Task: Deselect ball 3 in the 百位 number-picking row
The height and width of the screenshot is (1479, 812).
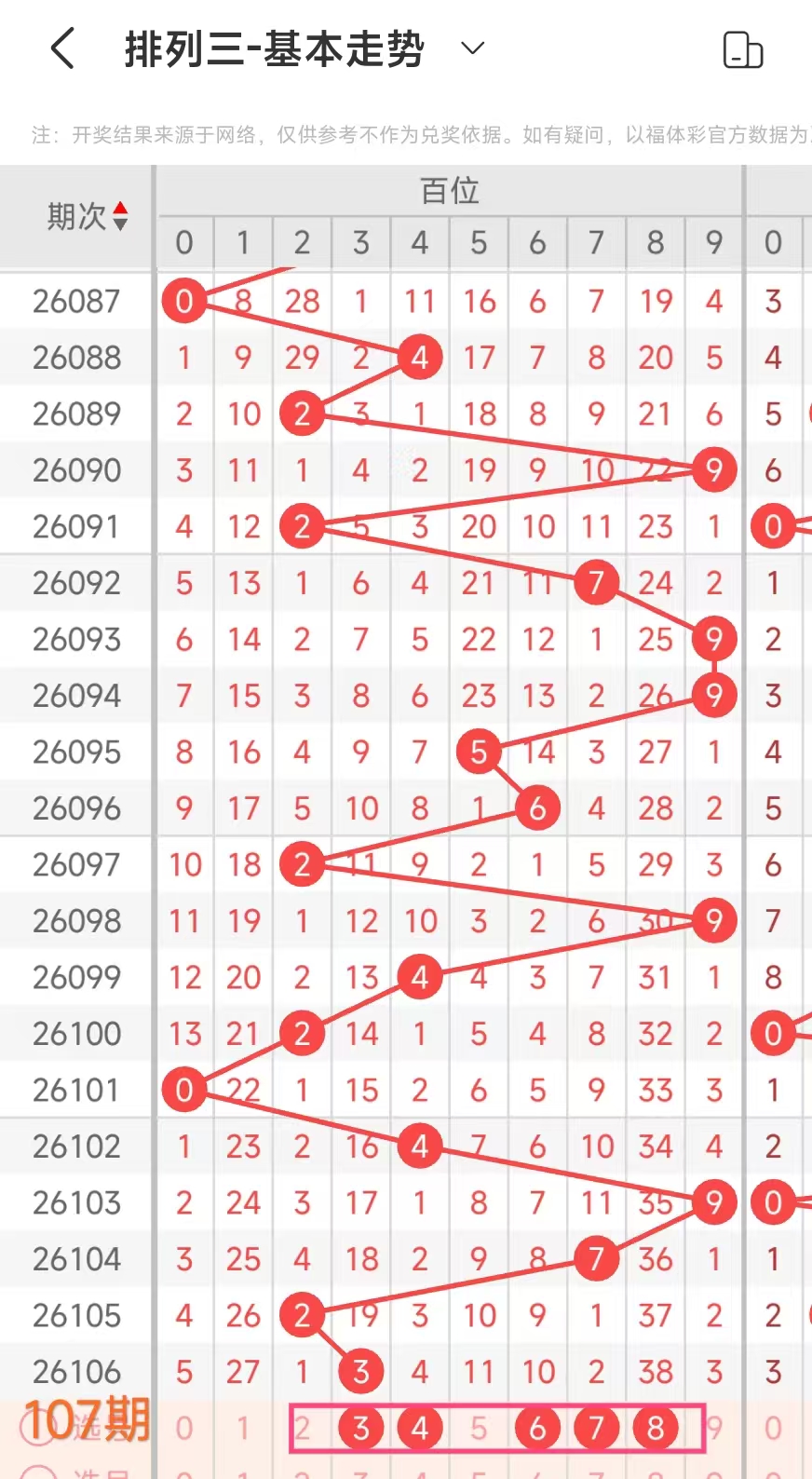Action: click(361, 1428)
